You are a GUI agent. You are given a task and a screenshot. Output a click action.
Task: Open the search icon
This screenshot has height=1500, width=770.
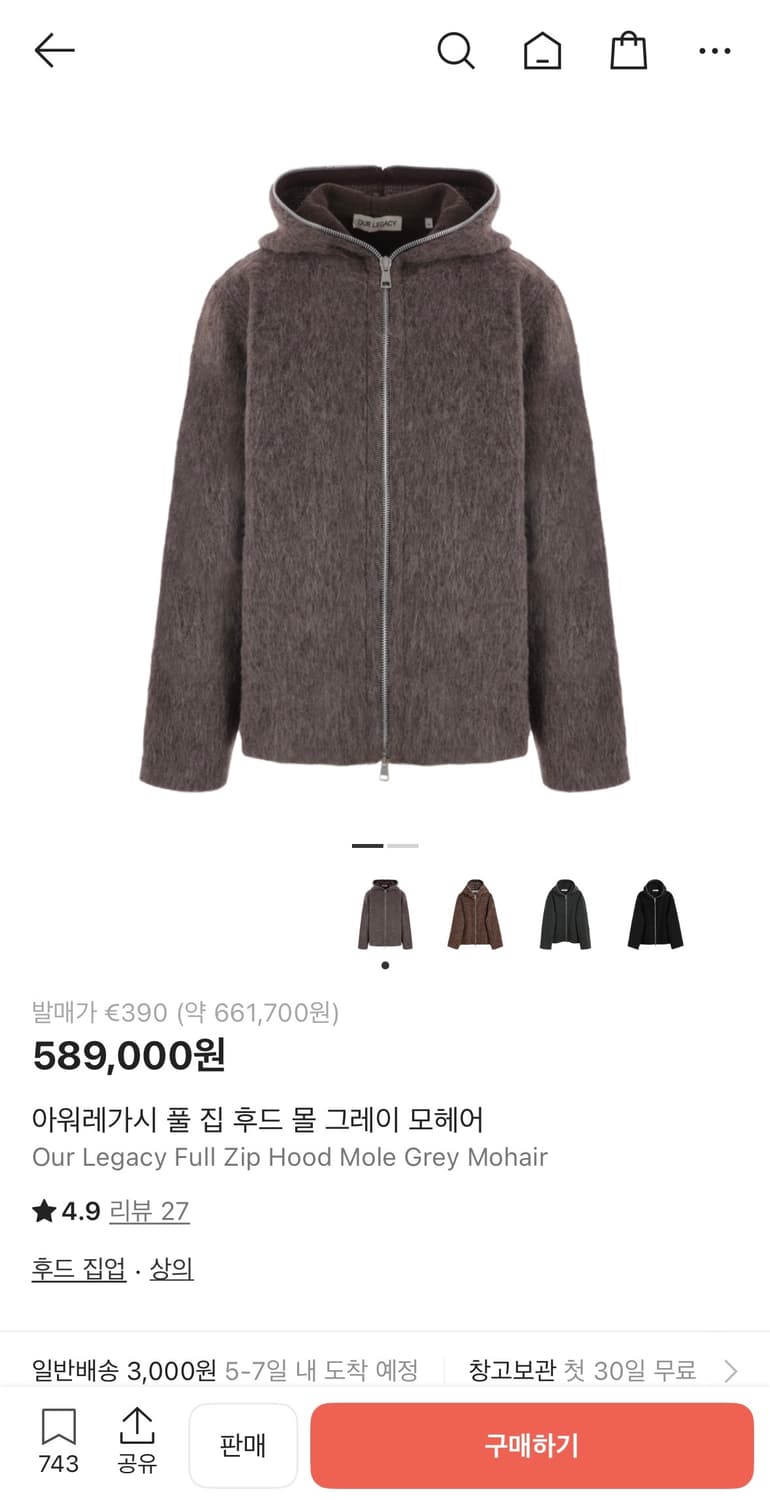tap(457, 50)
